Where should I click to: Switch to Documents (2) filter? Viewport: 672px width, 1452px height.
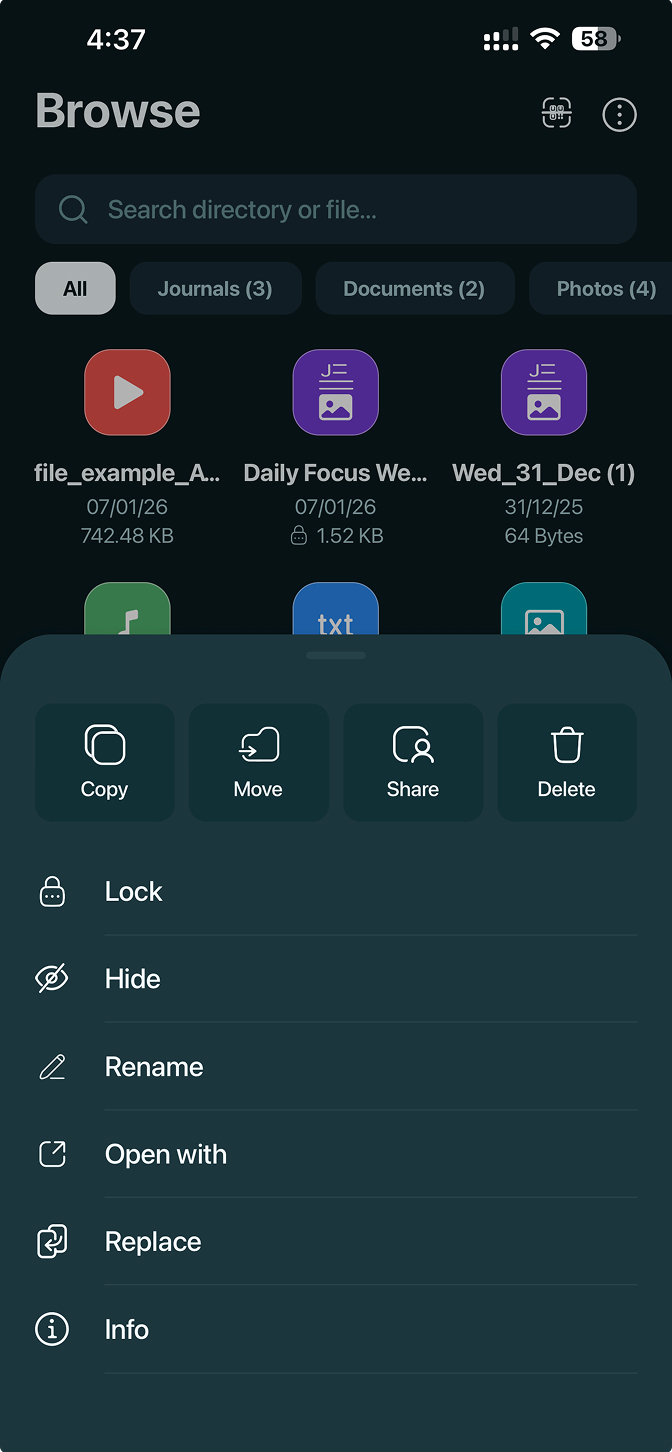(414, 289)
